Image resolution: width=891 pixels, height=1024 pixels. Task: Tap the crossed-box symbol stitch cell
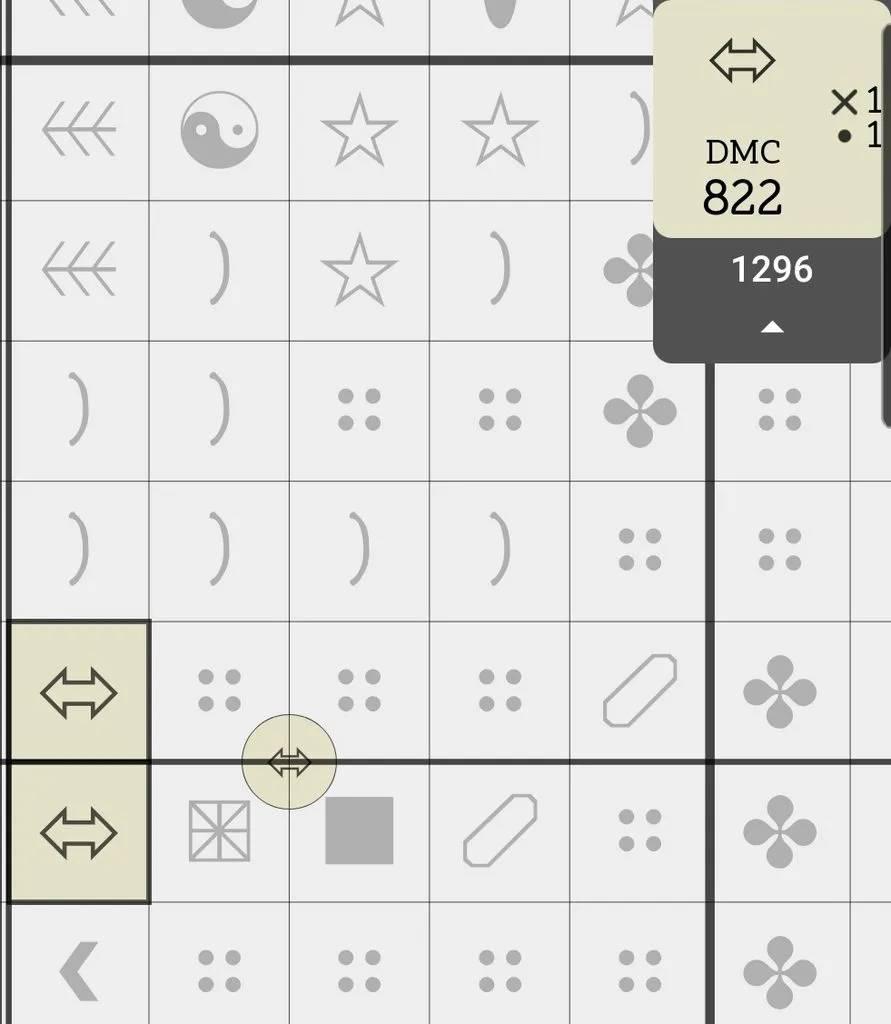coord(219,831)
